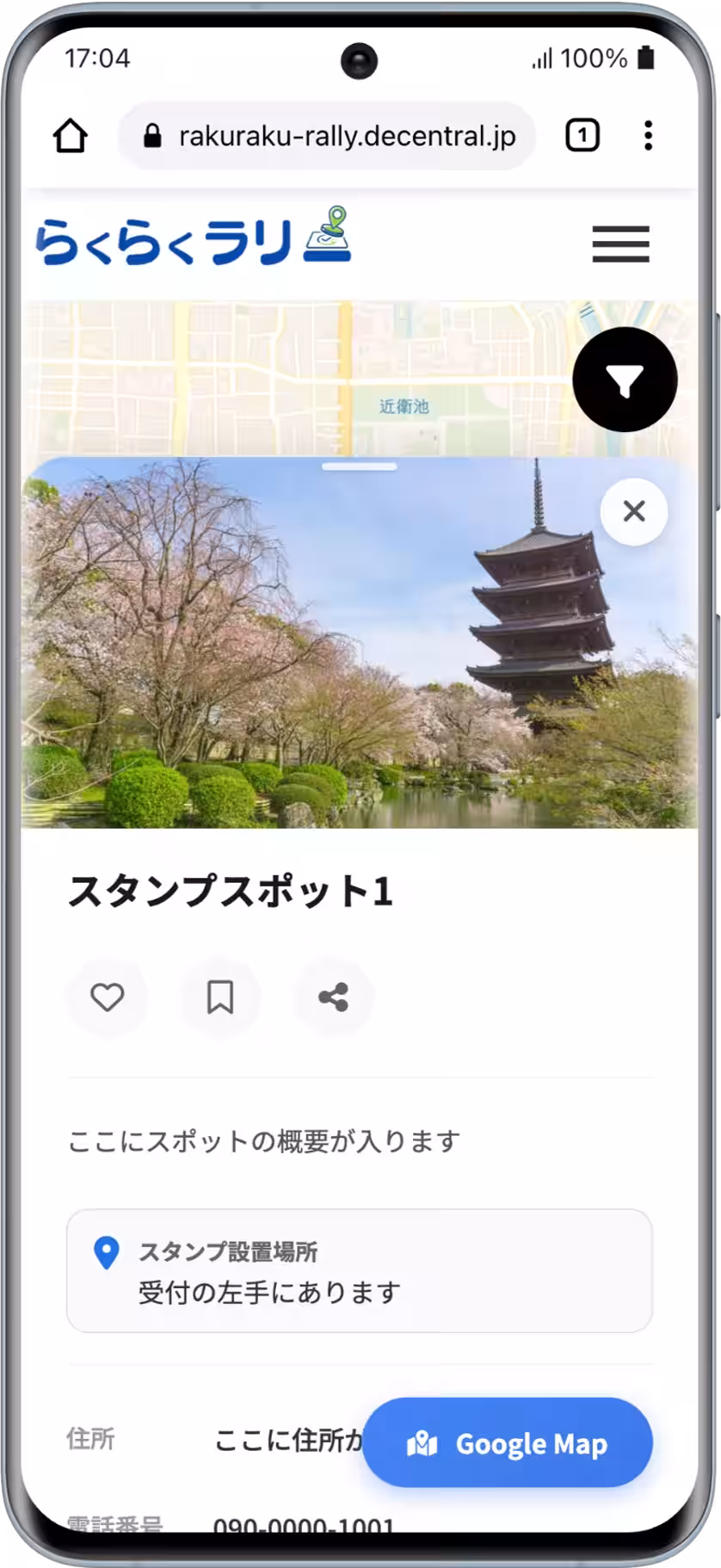This screenshot has height=1568, width=721.
Task: Toggle the heart to favorite the spot
Action: coord(107,997)
